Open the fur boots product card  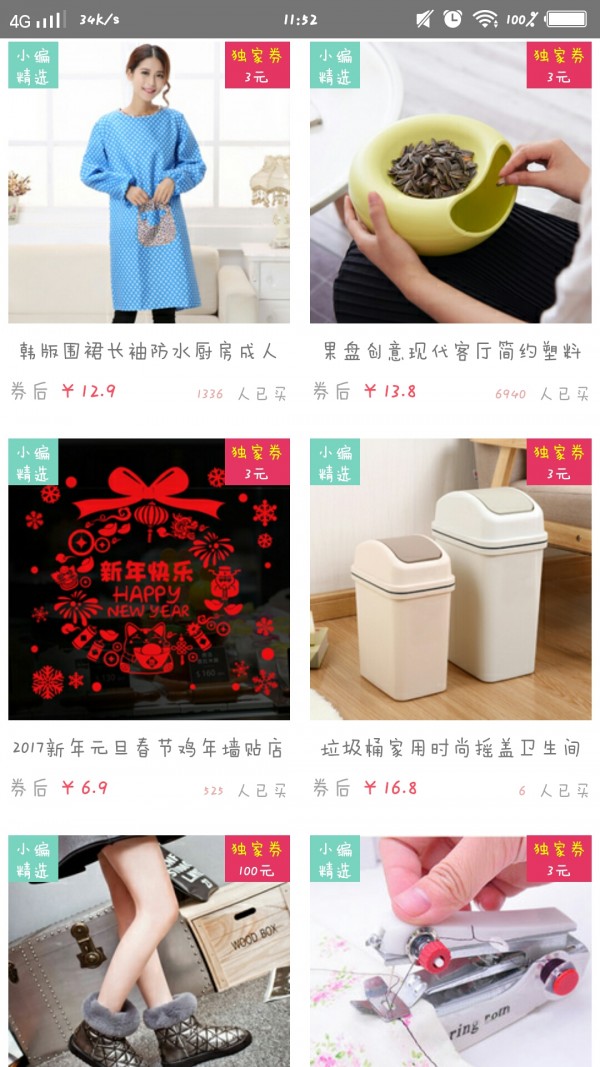(x=149, y=950)
